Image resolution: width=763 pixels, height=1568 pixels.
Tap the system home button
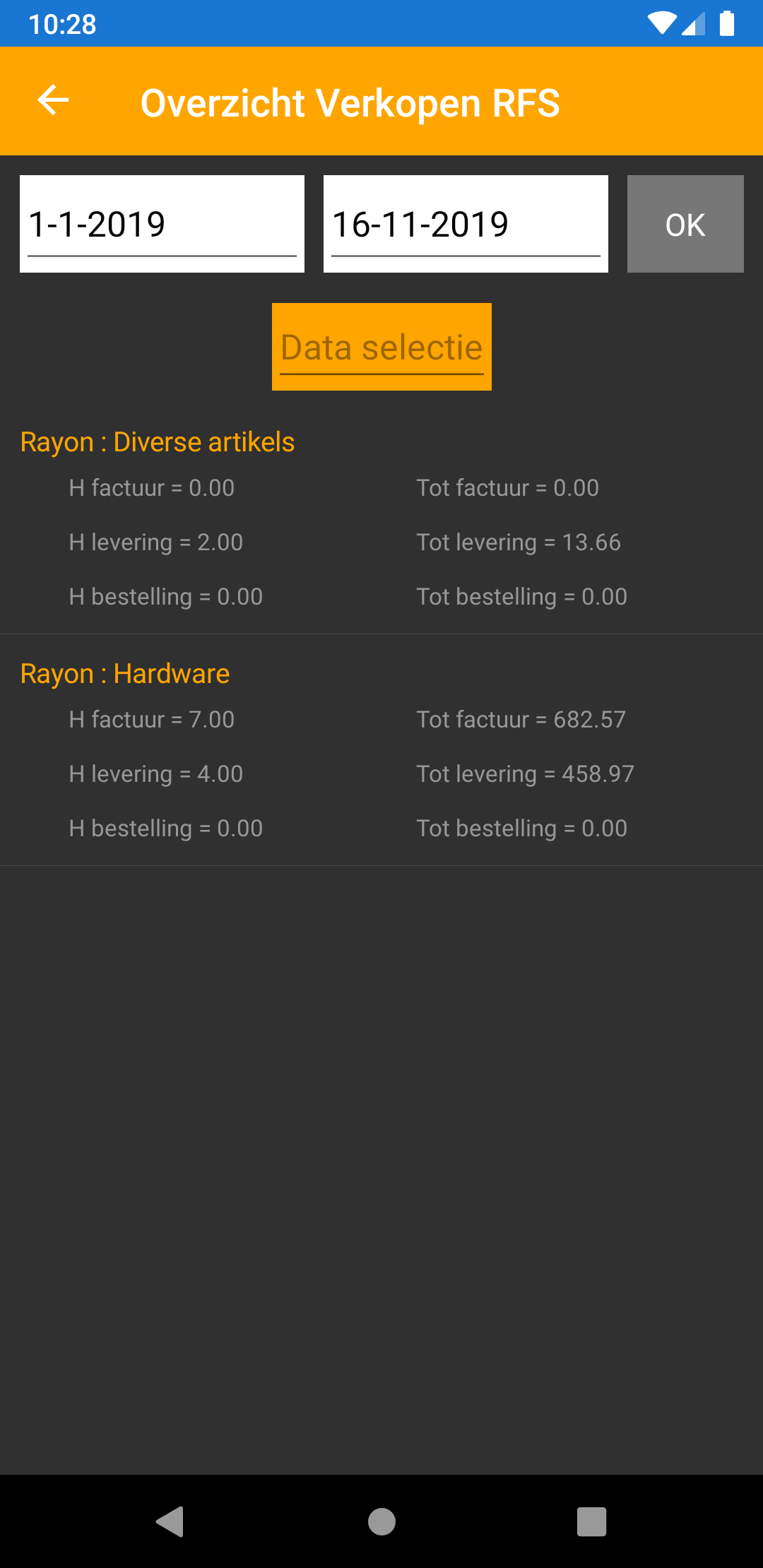381,1521
